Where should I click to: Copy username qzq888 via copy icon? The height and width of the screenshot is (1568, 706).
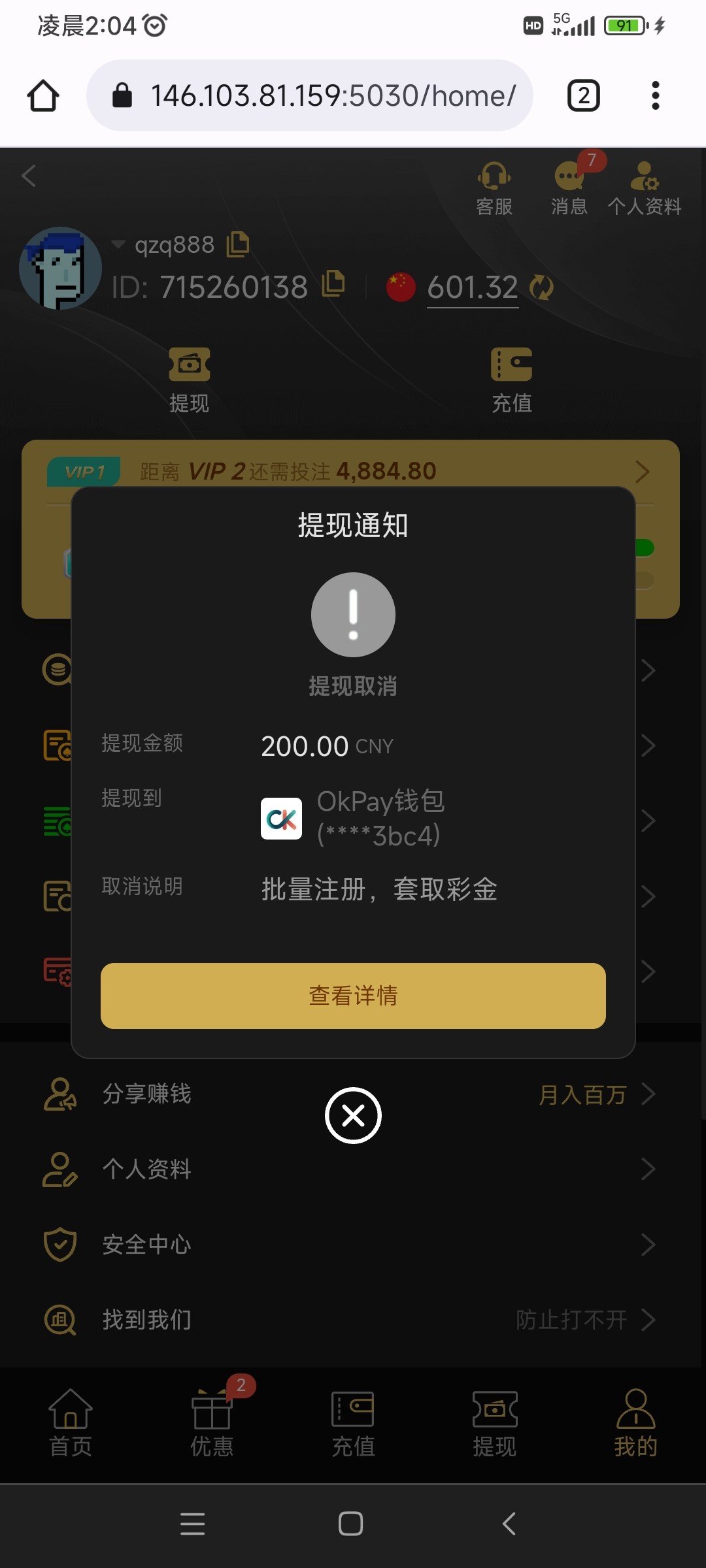237,244
